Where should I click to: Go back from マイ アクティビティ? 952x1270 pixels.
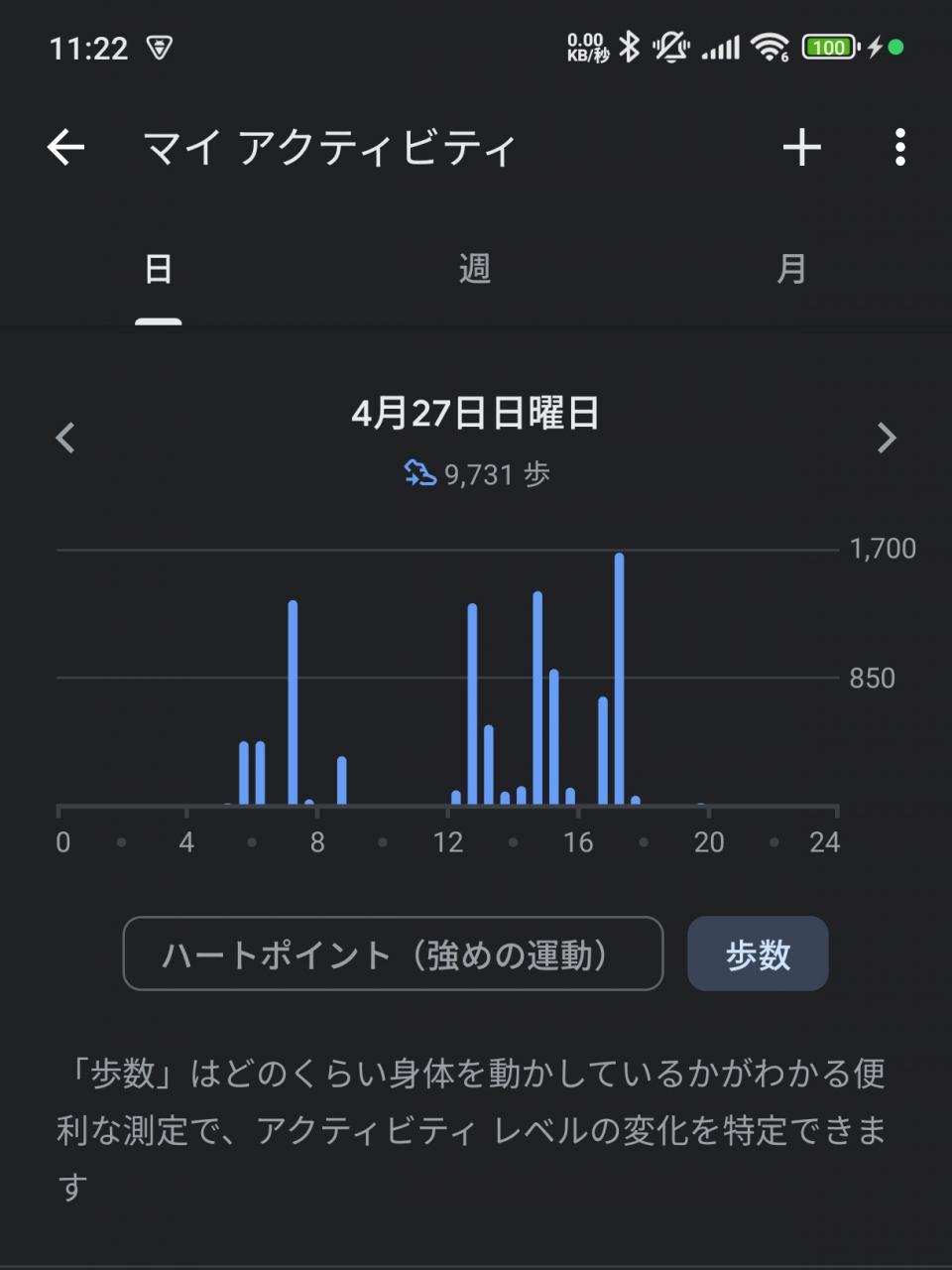coord(65,148)
